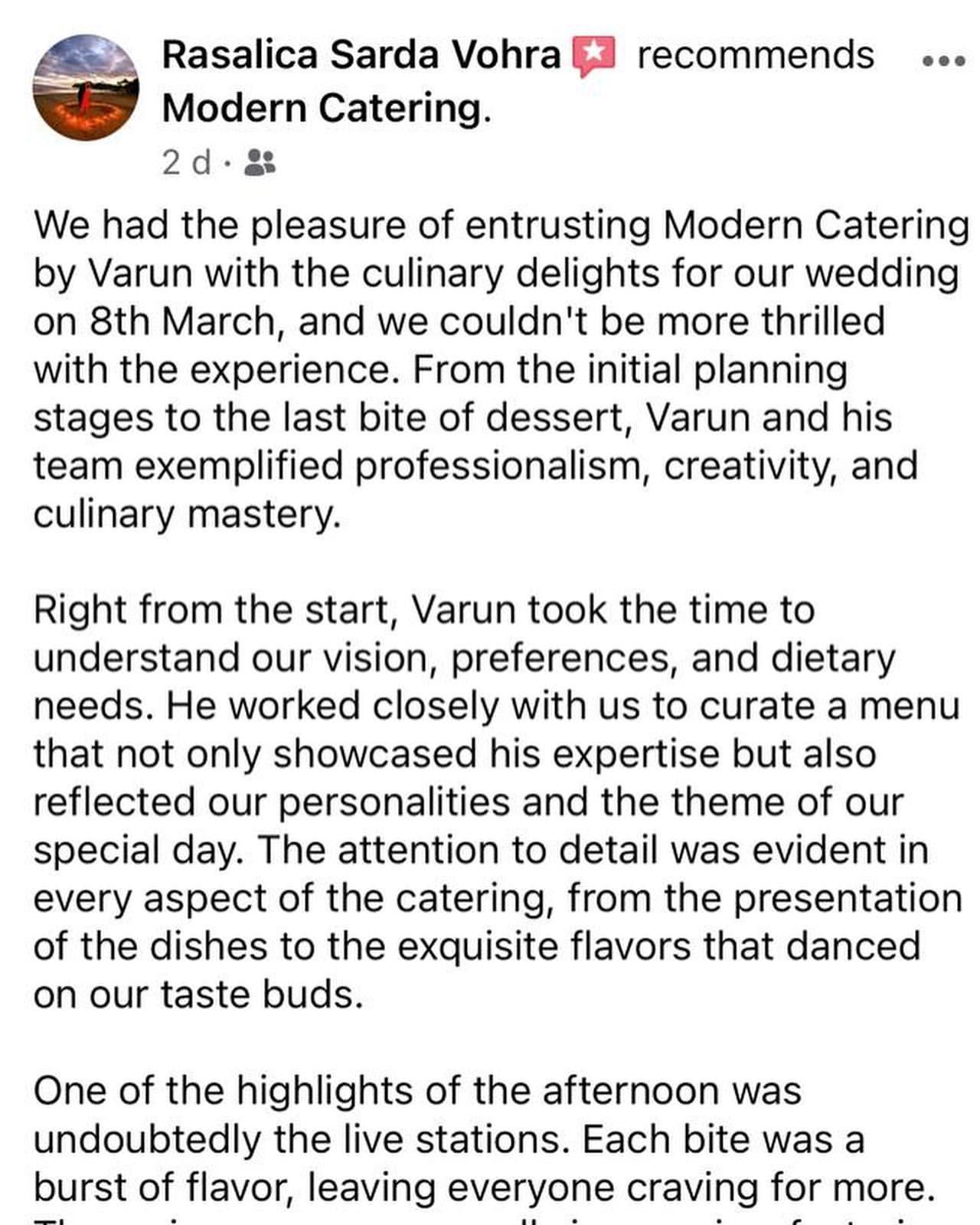This screenshot has height=1225, width=980.
Task: Open Rasalica Sarda Vohra's profile name link
Action: [361, 55]
